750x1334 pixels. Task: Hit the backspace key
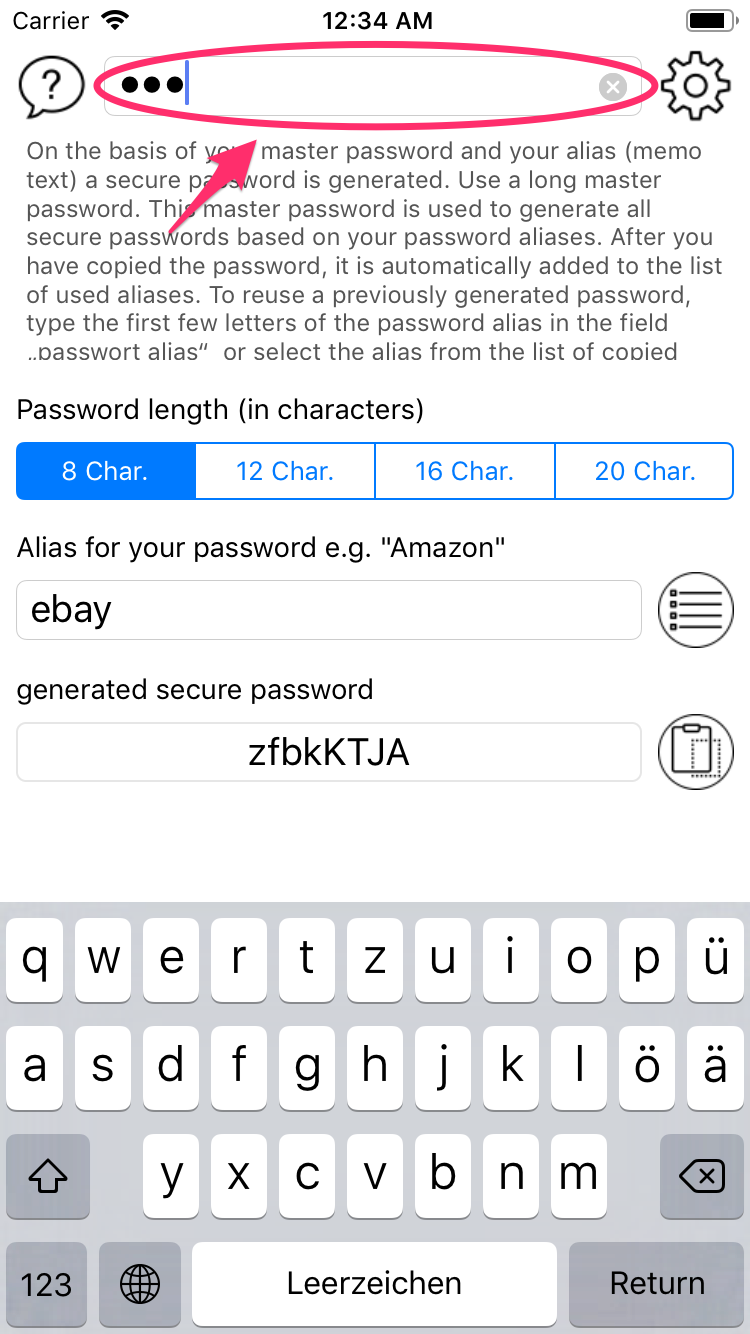[x=701, y=1176]
